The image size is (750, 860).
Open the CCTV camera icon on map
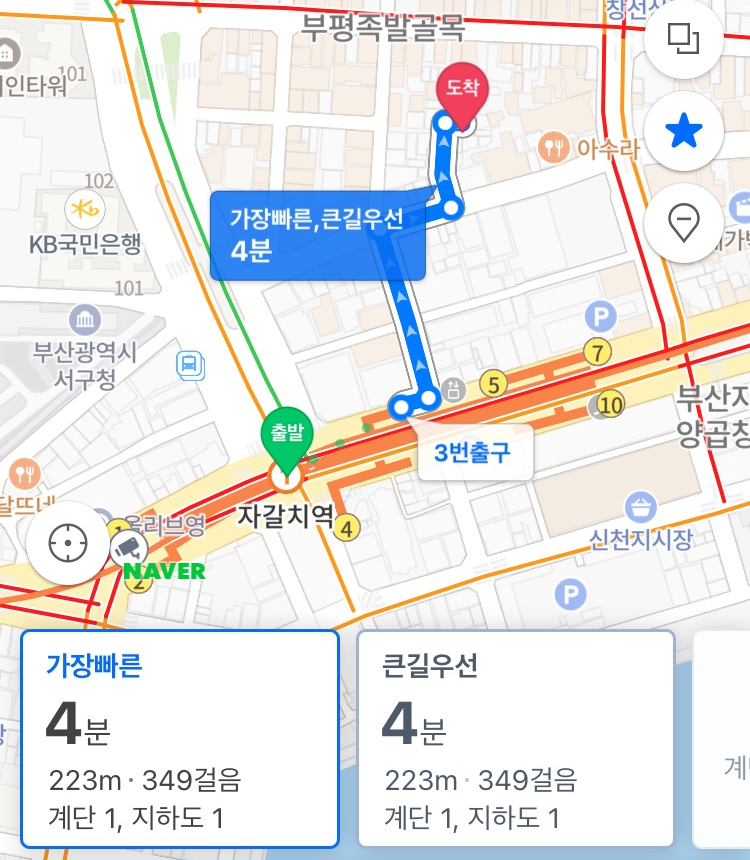point(127,546)
